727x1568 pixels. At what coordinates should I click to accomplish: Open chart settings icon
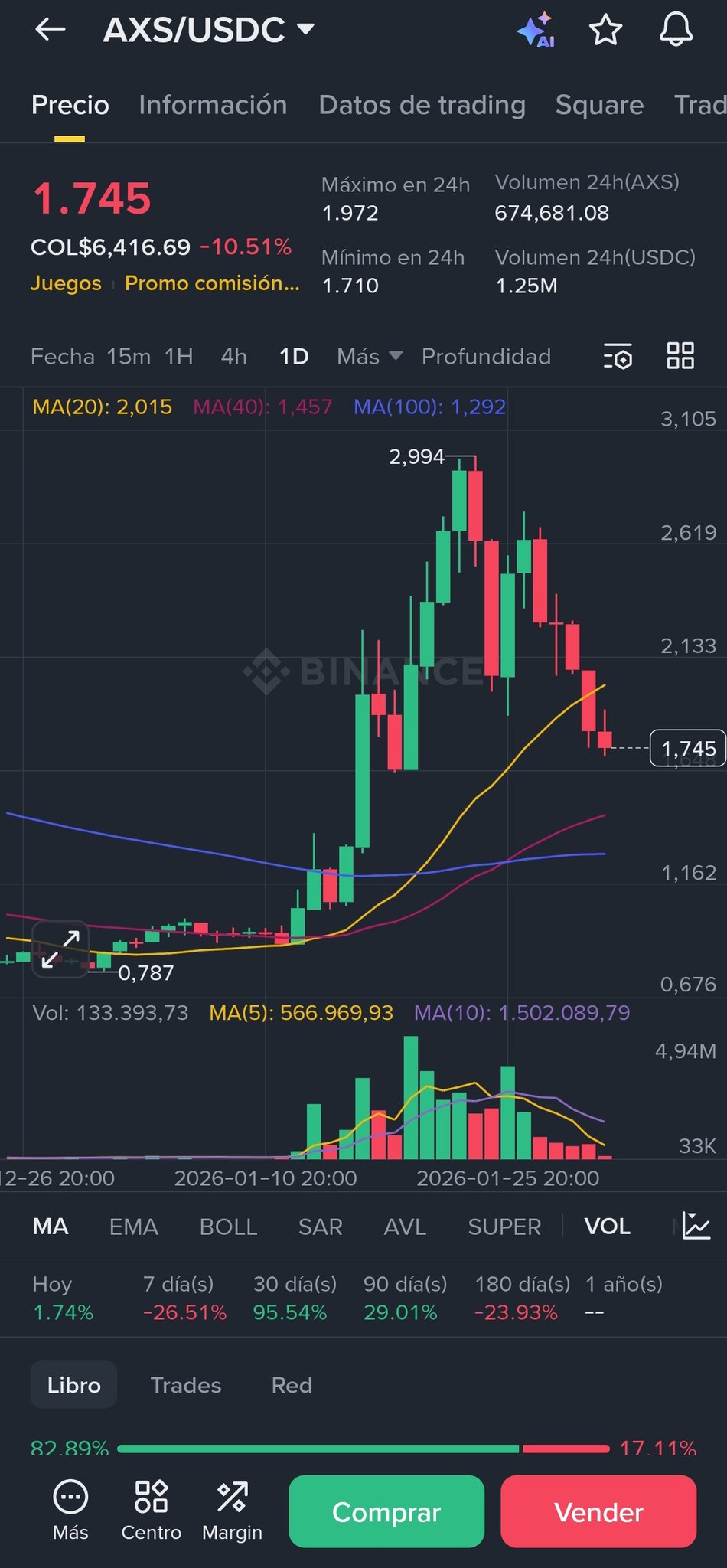click(618, 357)
